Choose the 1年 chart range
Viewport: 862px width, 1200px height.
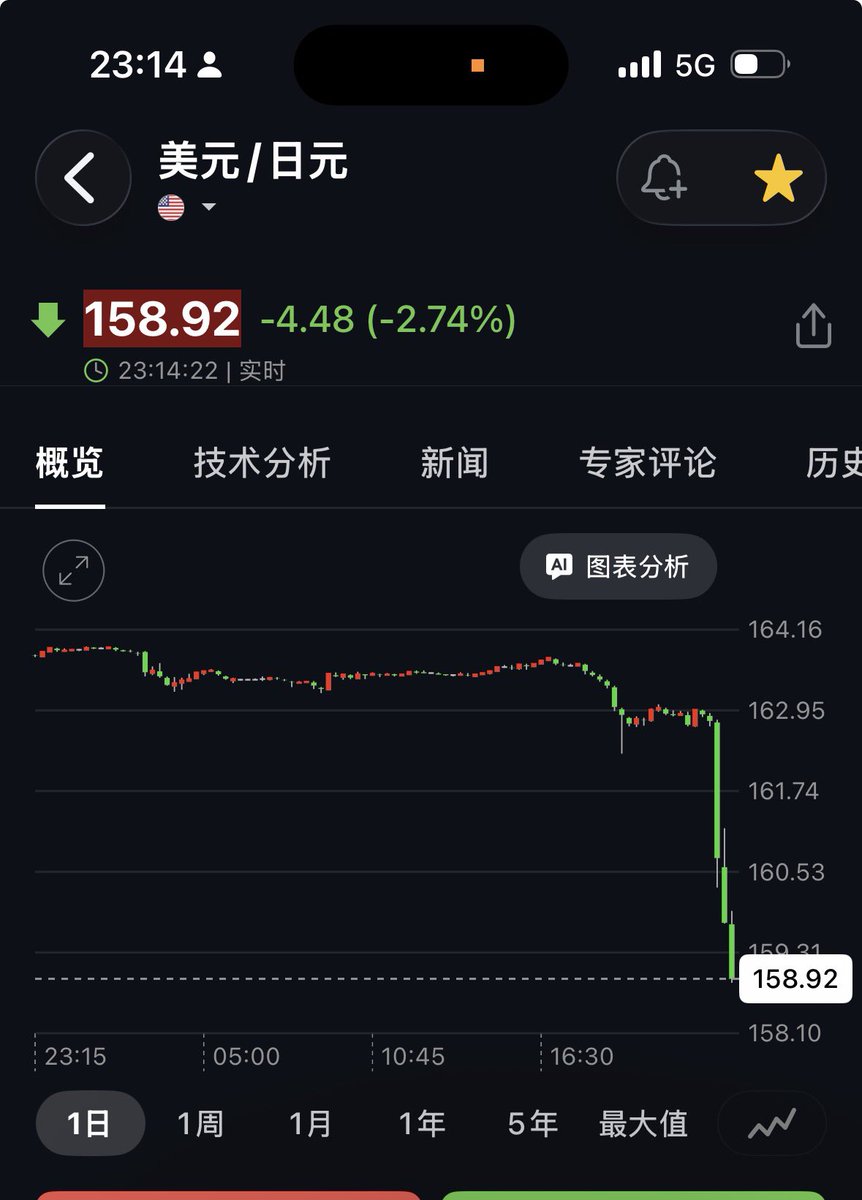pos(422,1124)
